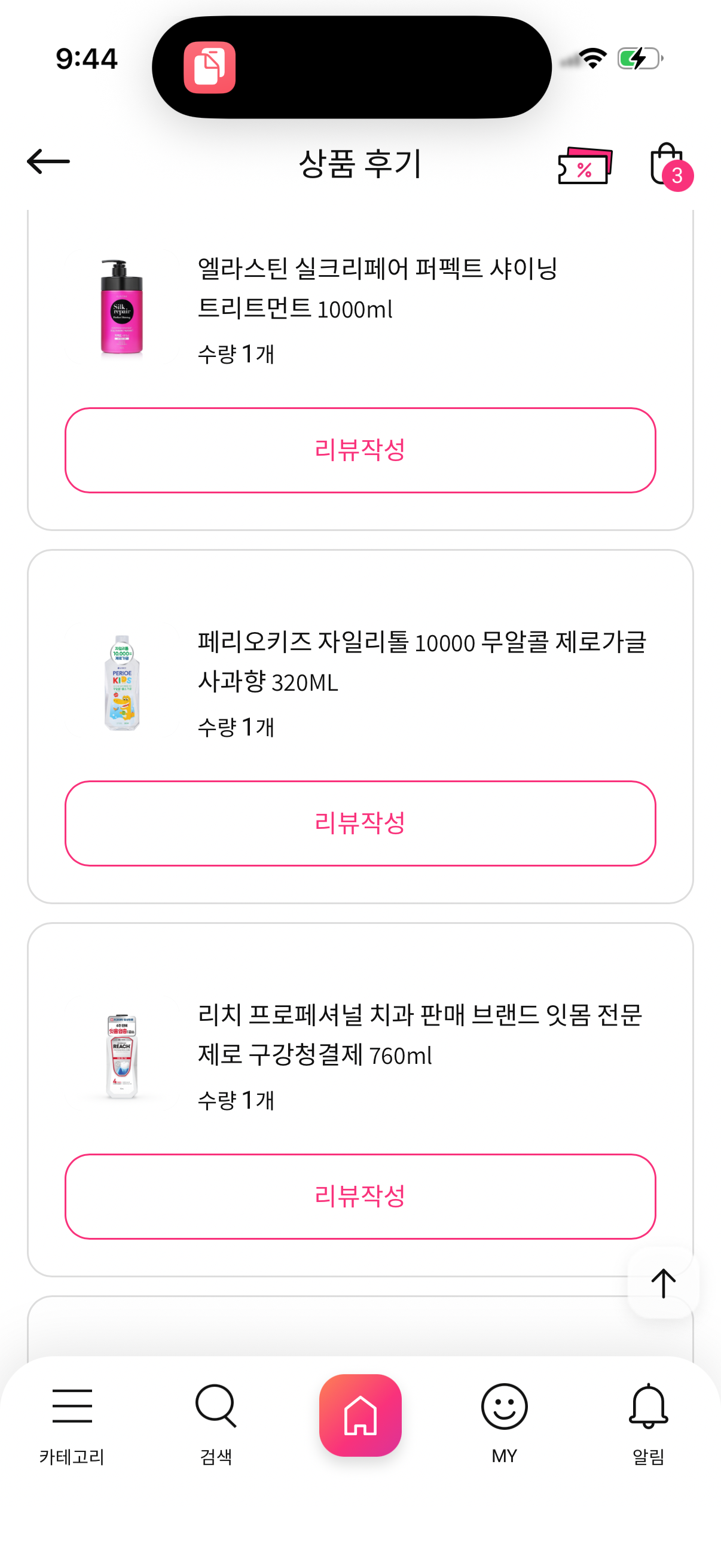Open the 엘라스틴 treatment product image
The width and height of the screenshot is (721, 1568).
point(122,307)
